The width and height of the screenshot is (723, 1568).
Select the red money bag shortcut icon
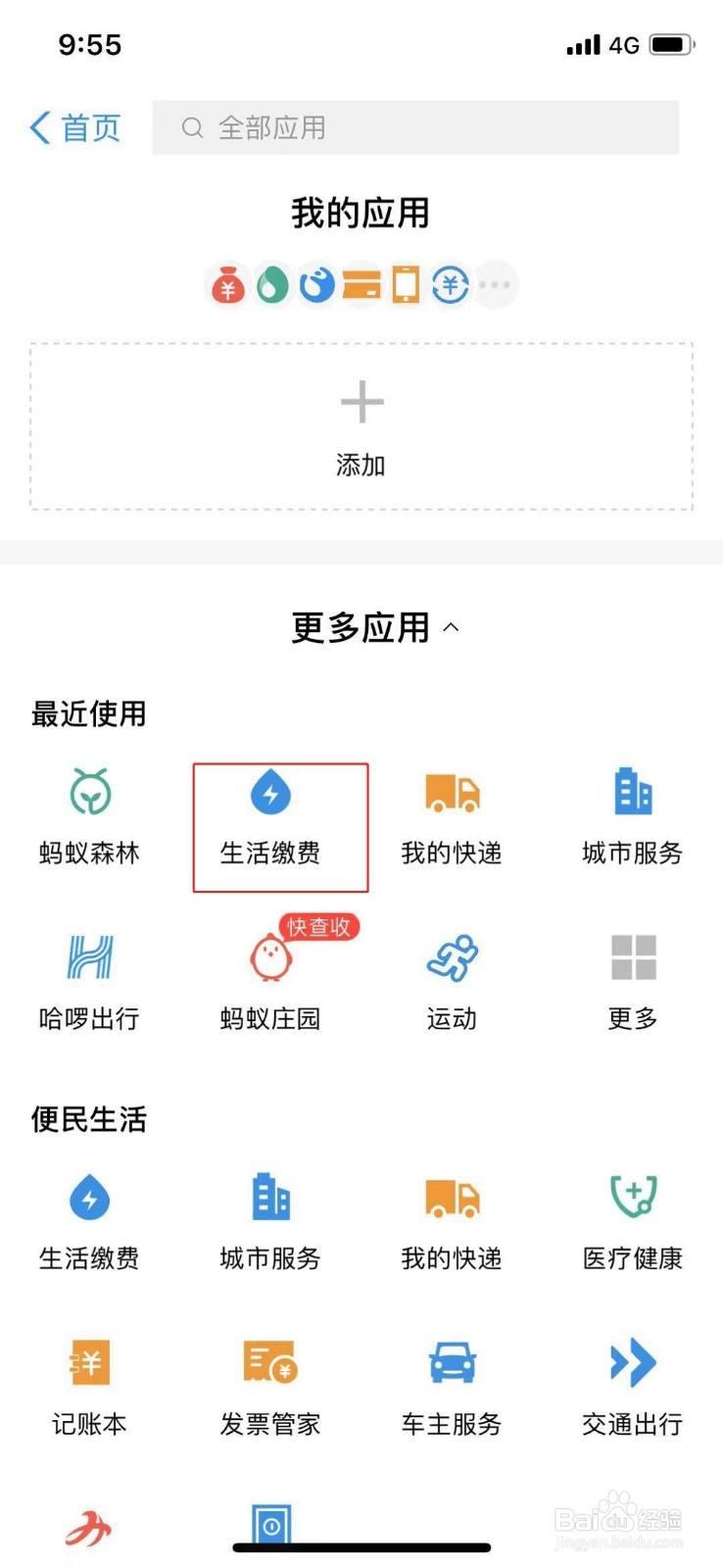[x=228, y=284]
